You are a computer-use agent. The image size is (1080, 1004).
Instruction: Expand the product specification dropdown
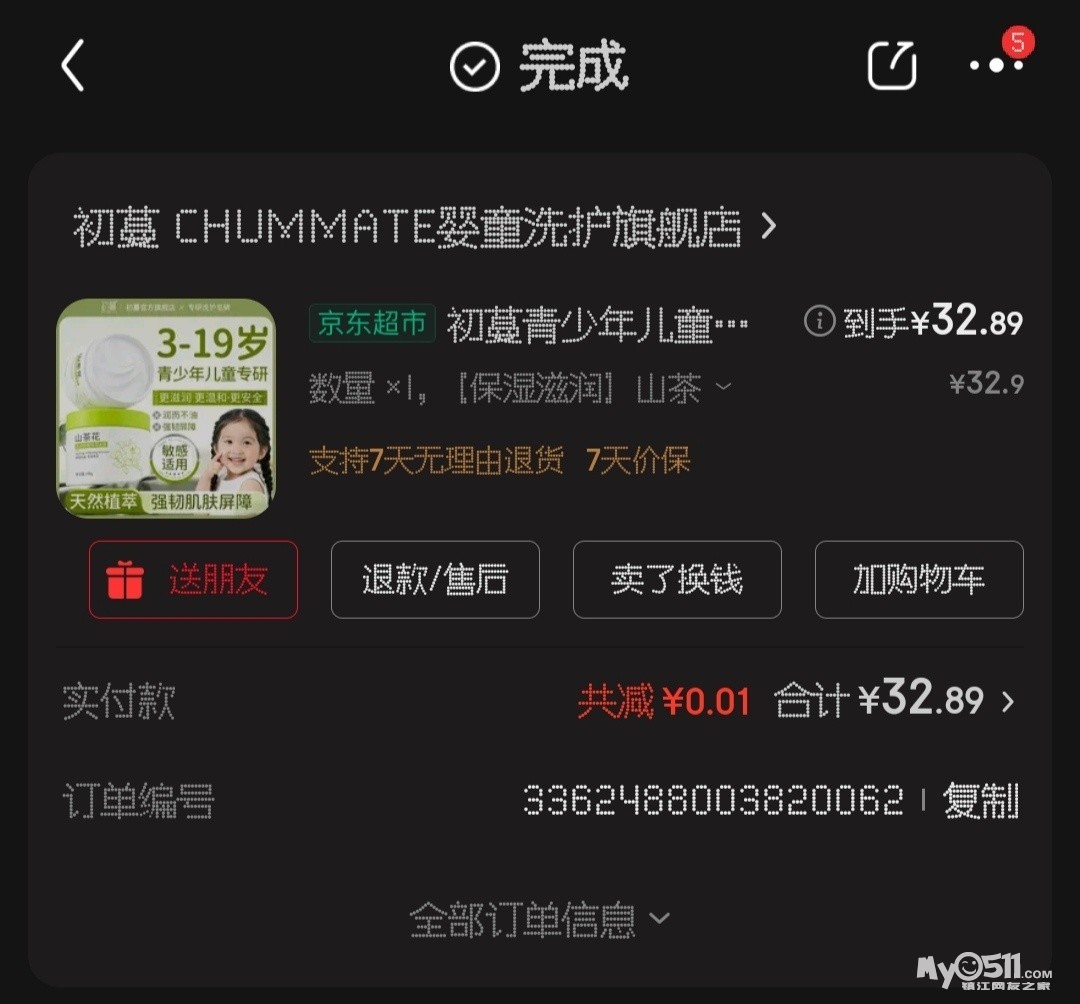(x=723, y=387)
